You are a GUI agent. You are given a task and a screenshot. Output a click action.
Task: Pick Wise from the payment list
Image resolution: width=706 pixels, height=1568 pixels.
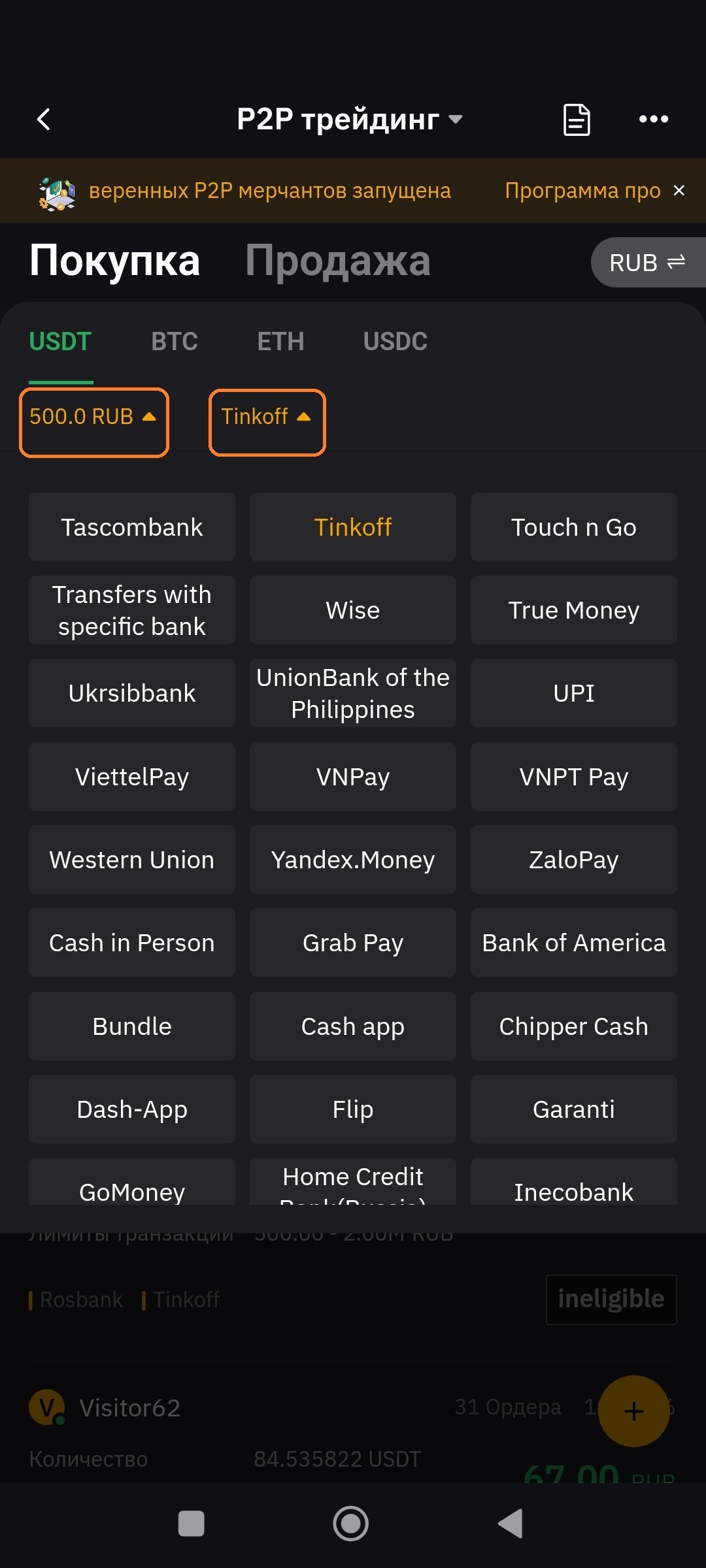click(352, 610)
